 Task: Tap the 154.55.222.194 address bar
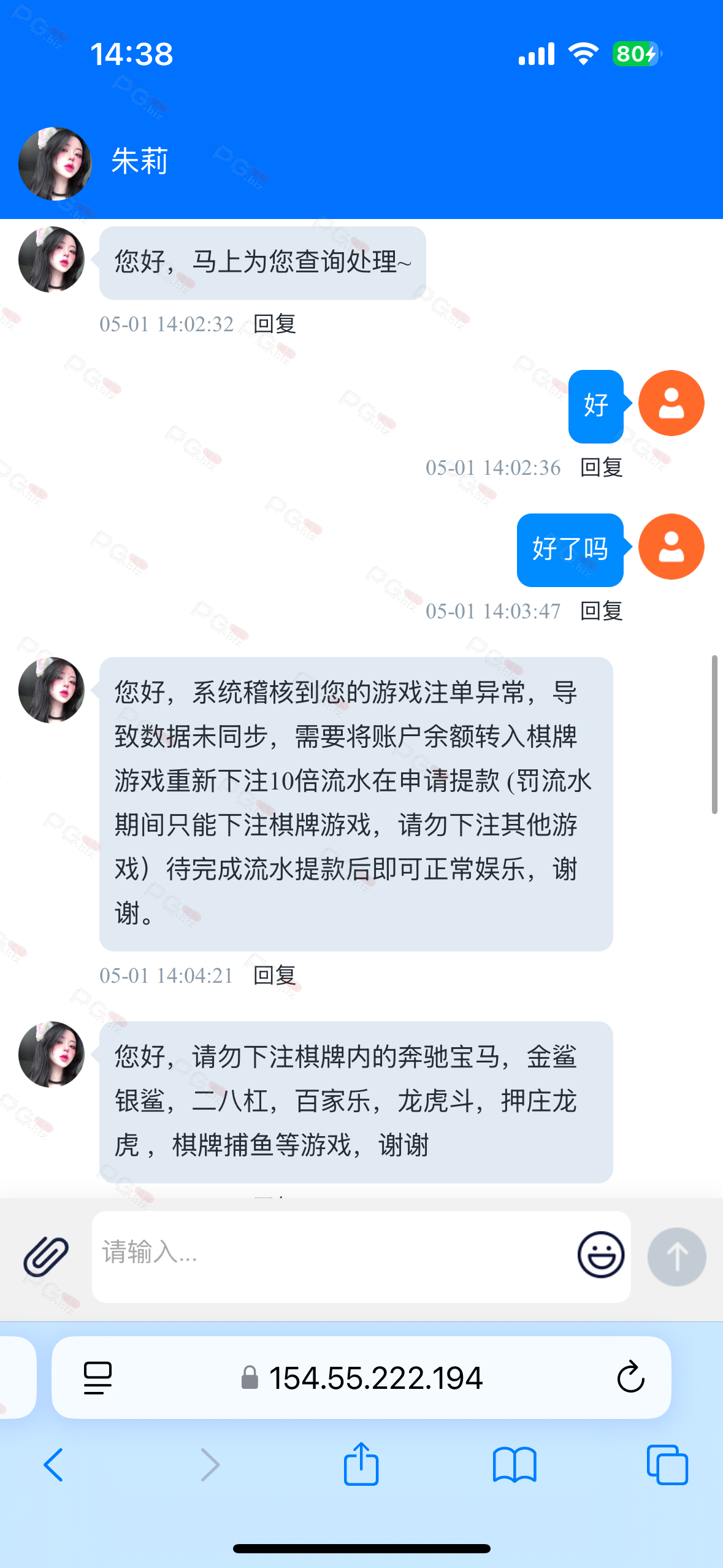coord(362,1378)
